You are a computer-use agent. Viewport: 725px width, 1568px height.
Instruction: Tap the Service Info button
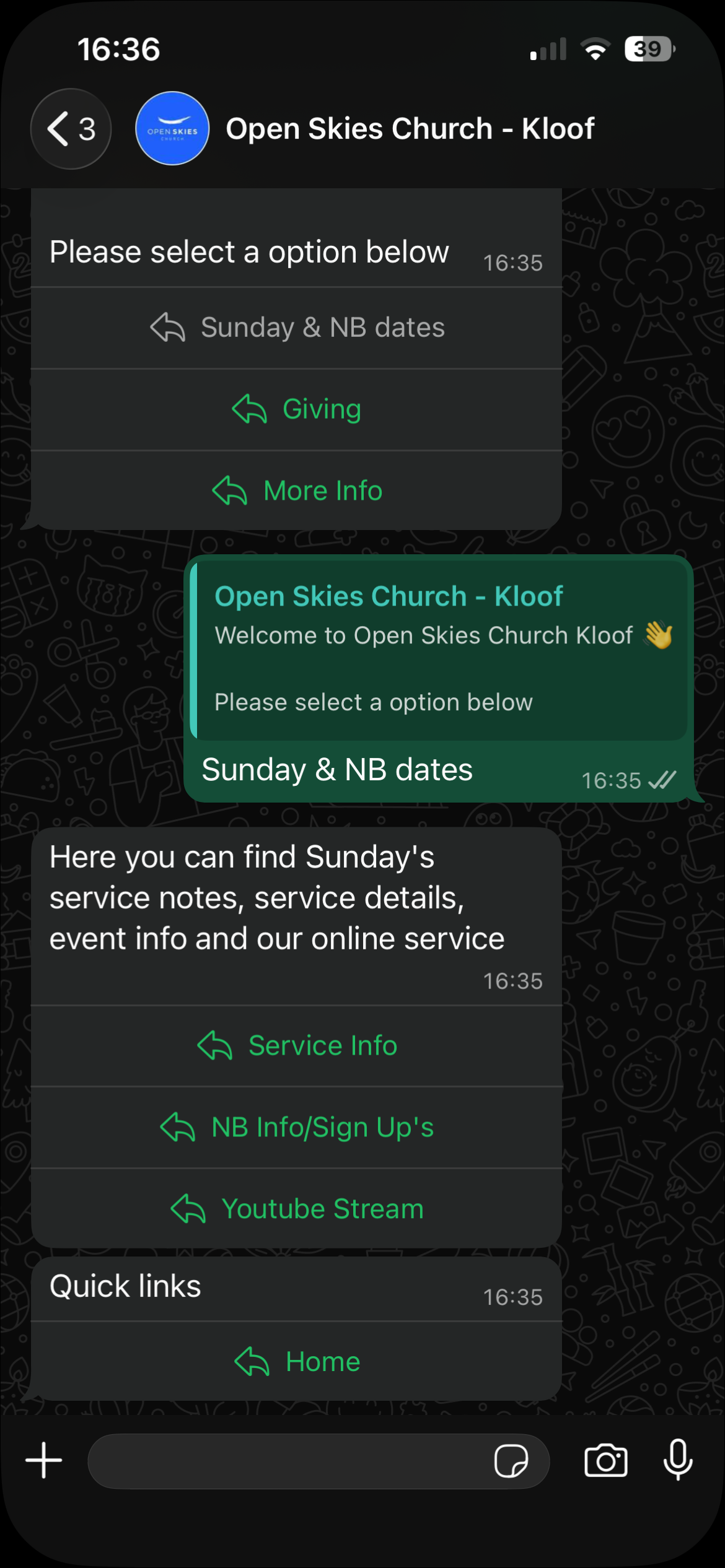(x=296, y=1046)
